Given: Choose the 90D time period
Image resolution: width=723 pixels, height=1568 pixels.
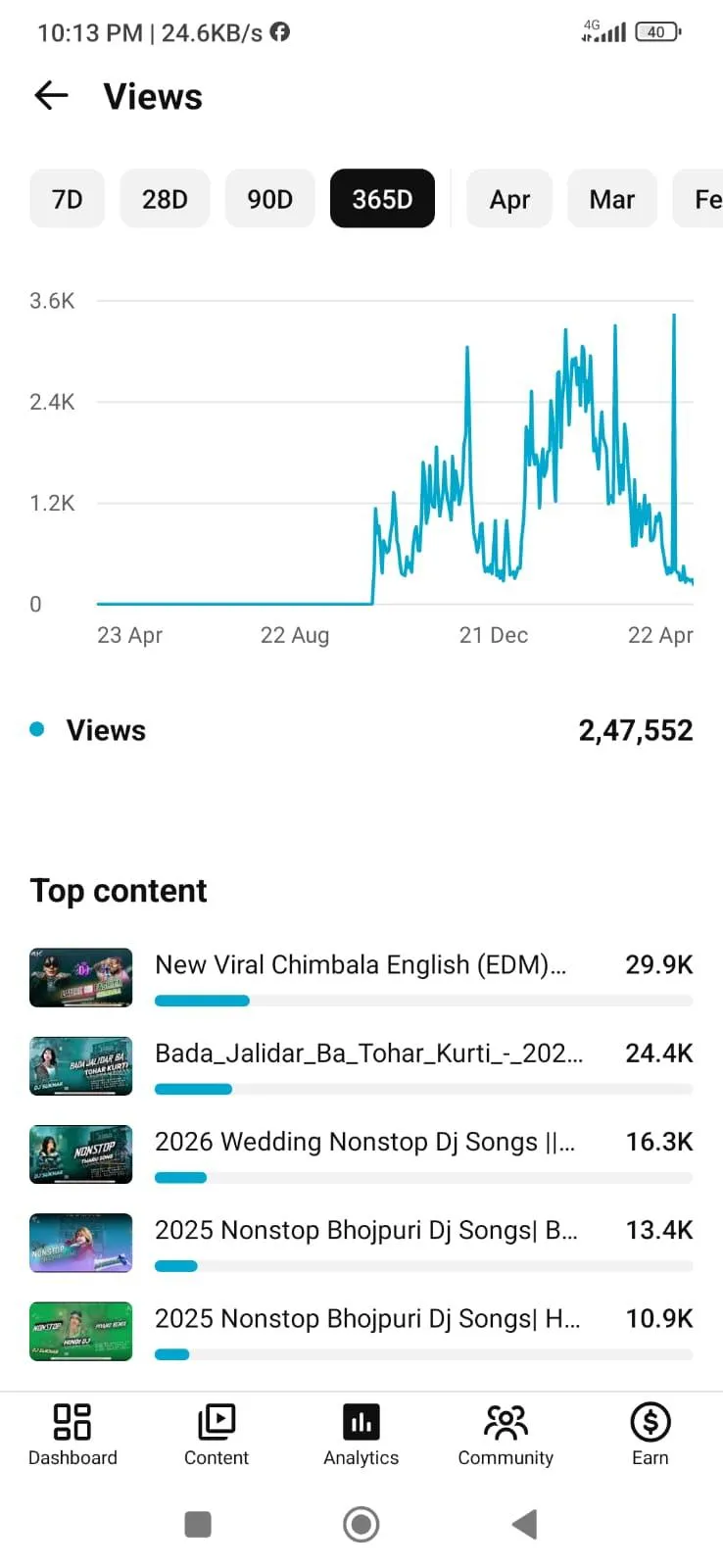Looking at the screenshot, I should [269, 199].
